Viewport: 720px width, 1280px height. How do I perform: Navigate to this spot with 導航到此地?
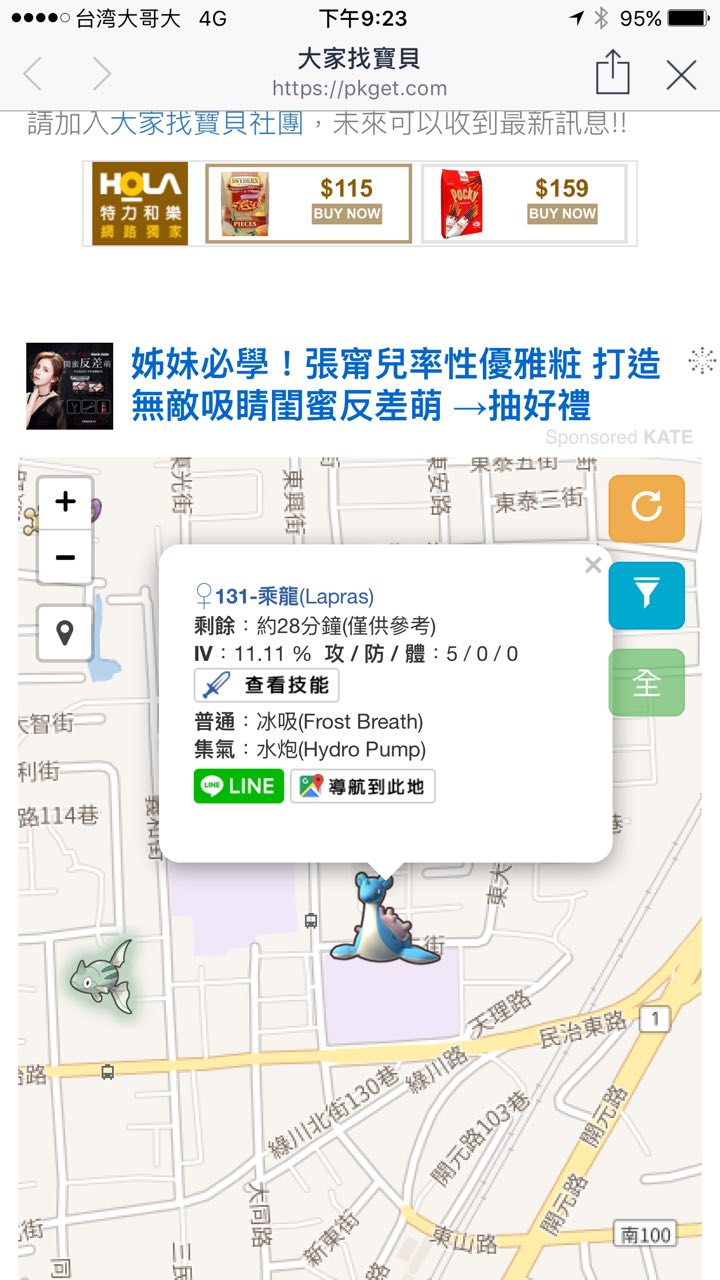pyautogui.click(x=363, y=786)
